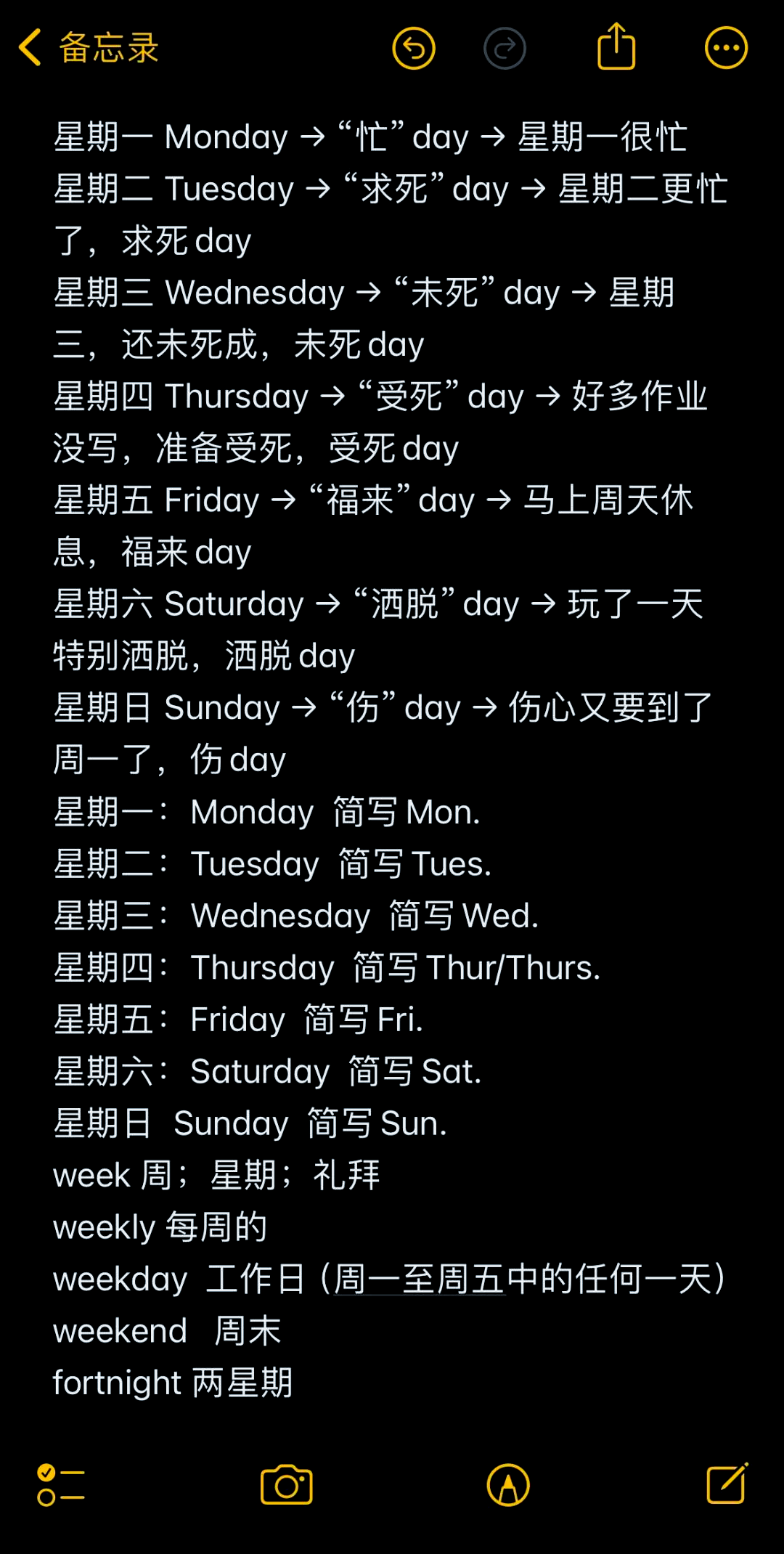
Task: Undo the last edit
Action: click(x=414, y=49)
